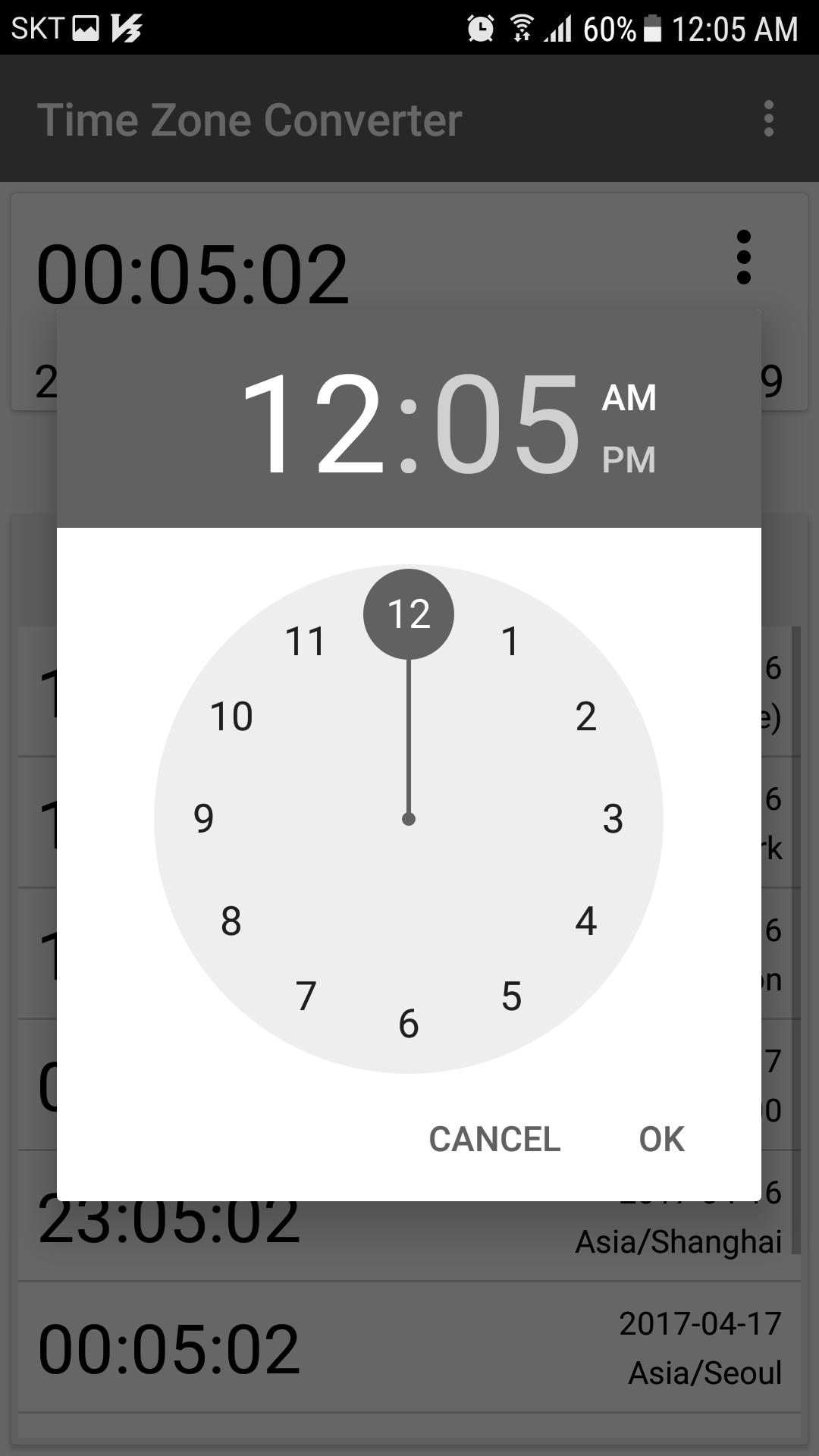Viewport: 819px width, 1456px height.
Task: Choose 8 on the clock dial
Action: 231,921
